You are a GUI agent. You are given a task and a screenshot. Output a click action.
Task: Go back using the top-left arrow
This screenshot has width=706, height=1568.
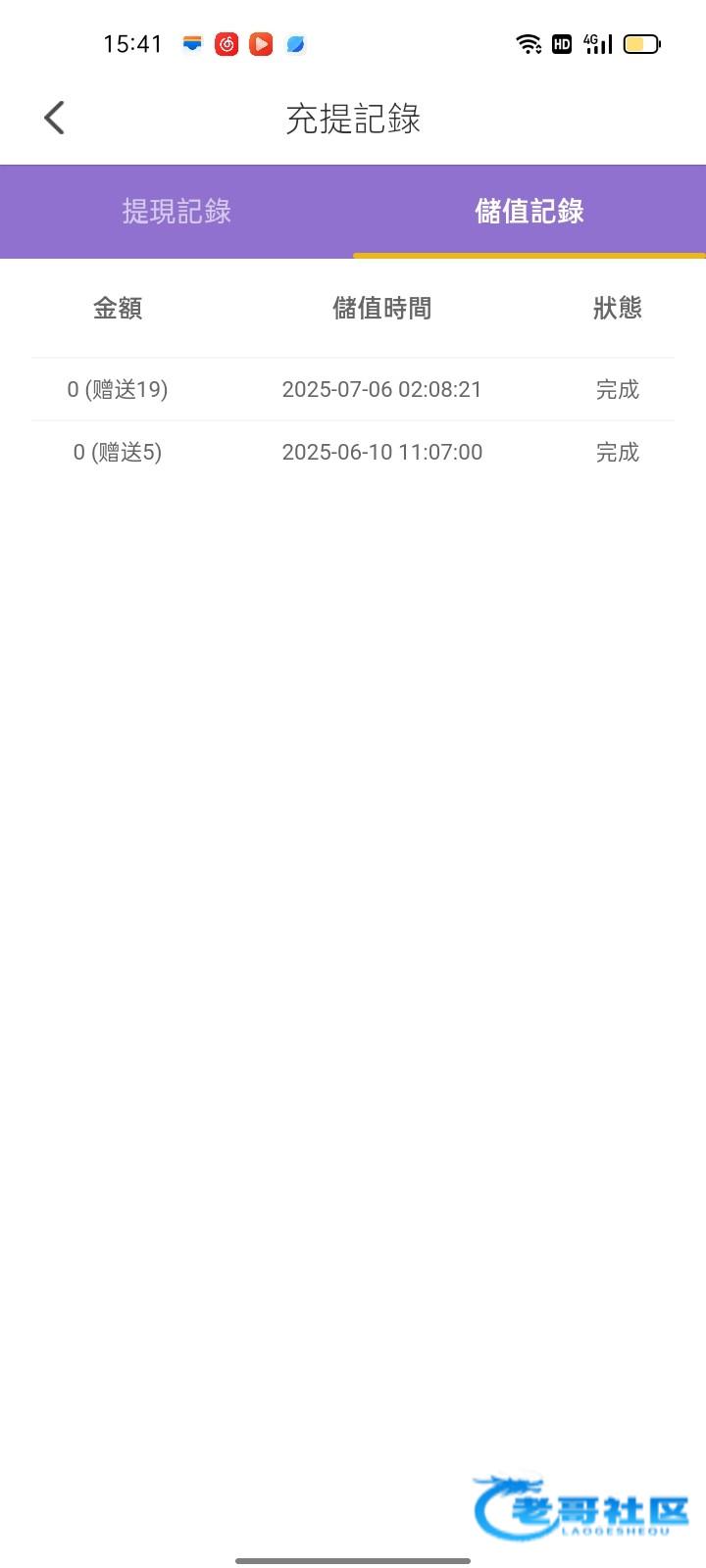coord(55,118)
